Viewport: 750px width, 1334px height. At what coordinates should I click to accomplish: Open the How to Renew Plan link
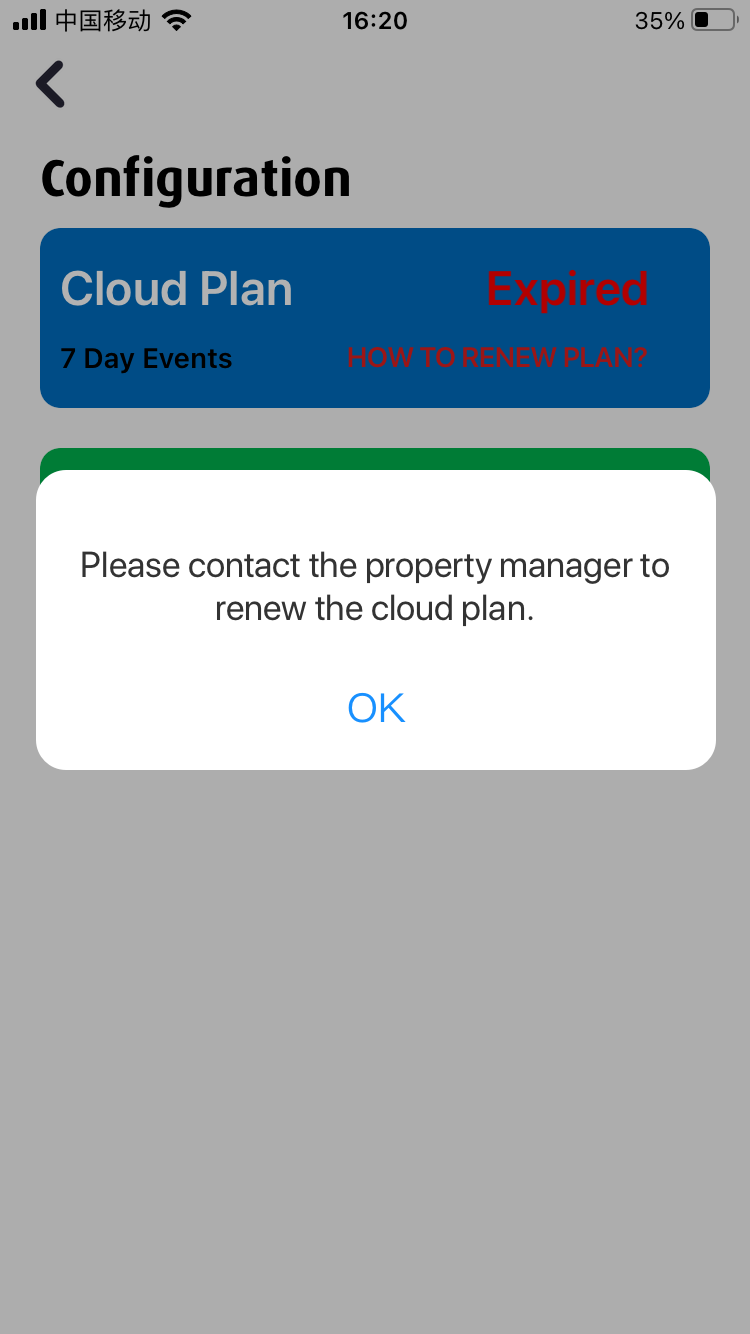pyautogui.click(x=497, y=359)
